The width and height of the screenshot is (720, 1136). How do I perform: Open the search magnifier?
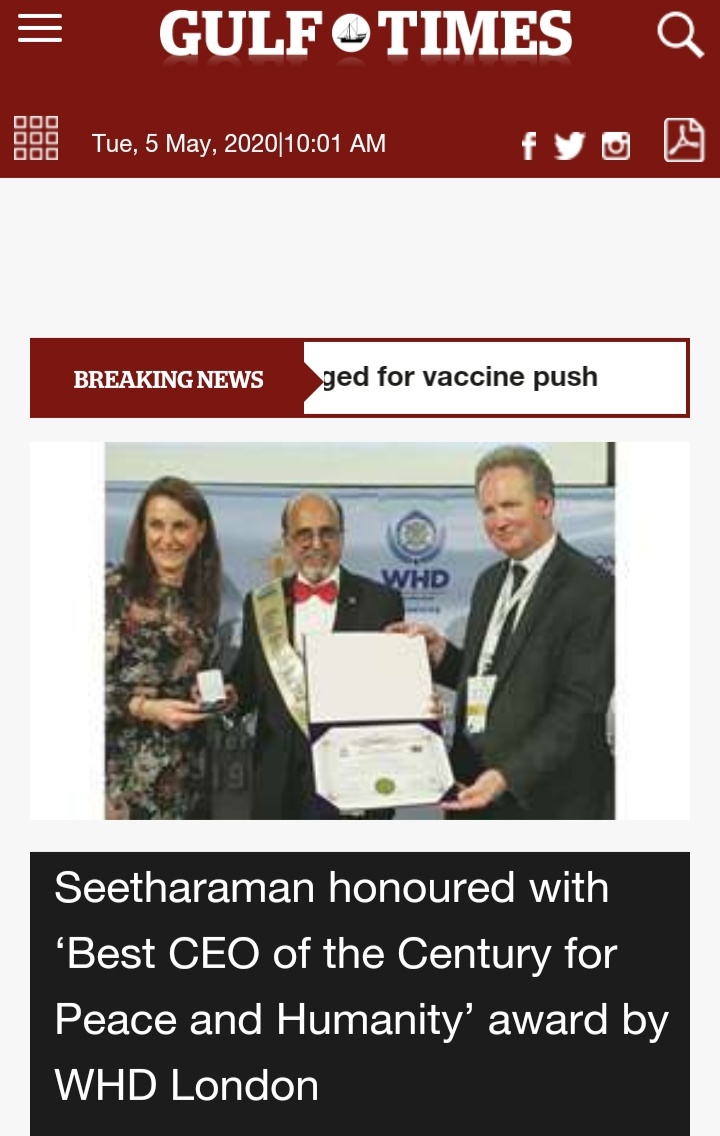(680, 36)
